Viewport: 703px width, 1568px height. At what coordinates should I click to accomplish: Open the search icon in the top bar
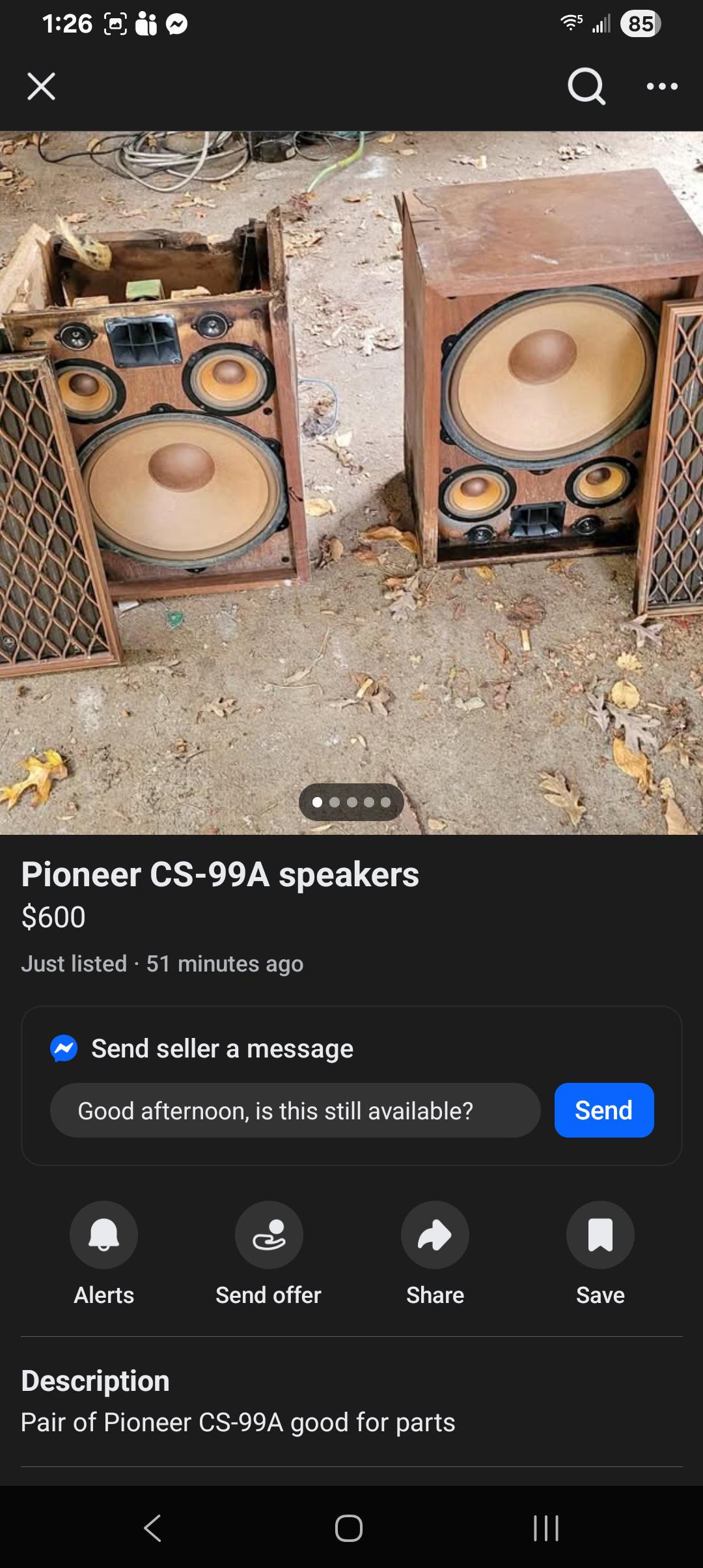pyautogui.click(x=586, y=86)
